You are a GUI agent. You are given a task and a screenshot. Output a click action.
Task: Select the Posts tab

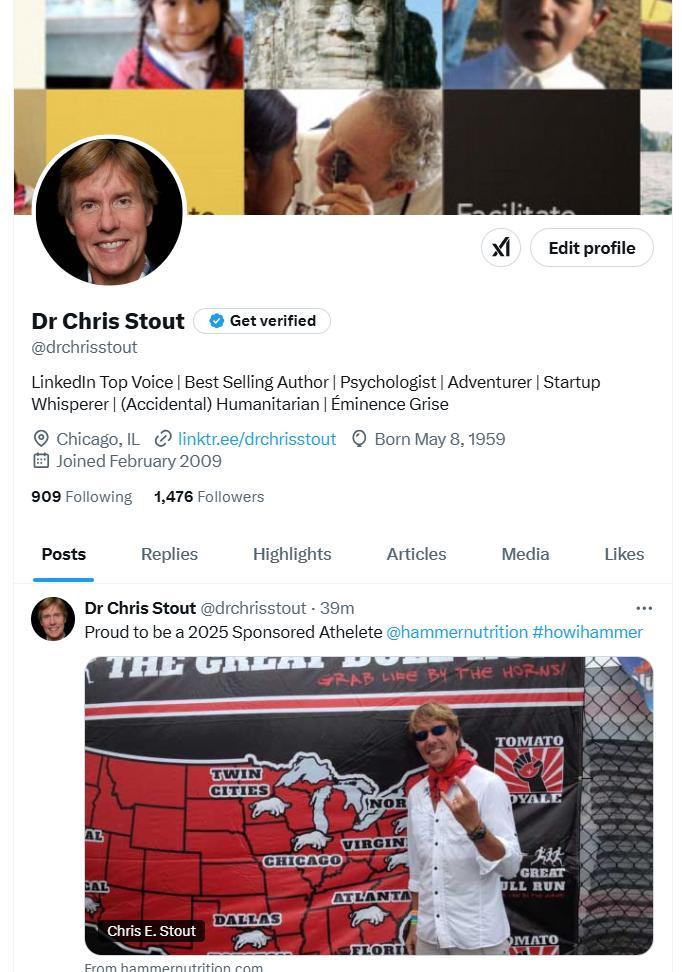coord(64,554)
